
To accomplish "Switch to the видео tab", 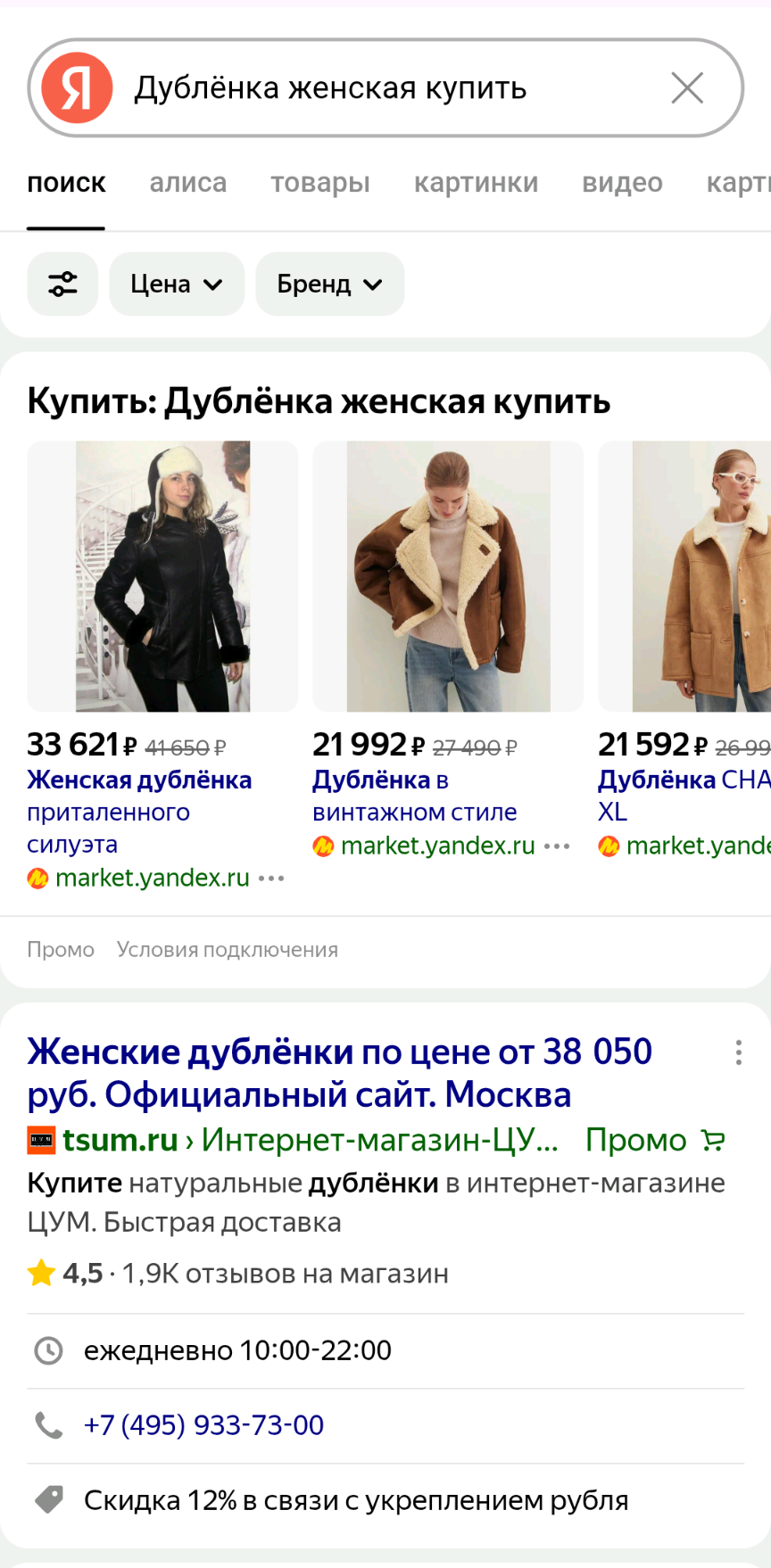I will point(622,183).
